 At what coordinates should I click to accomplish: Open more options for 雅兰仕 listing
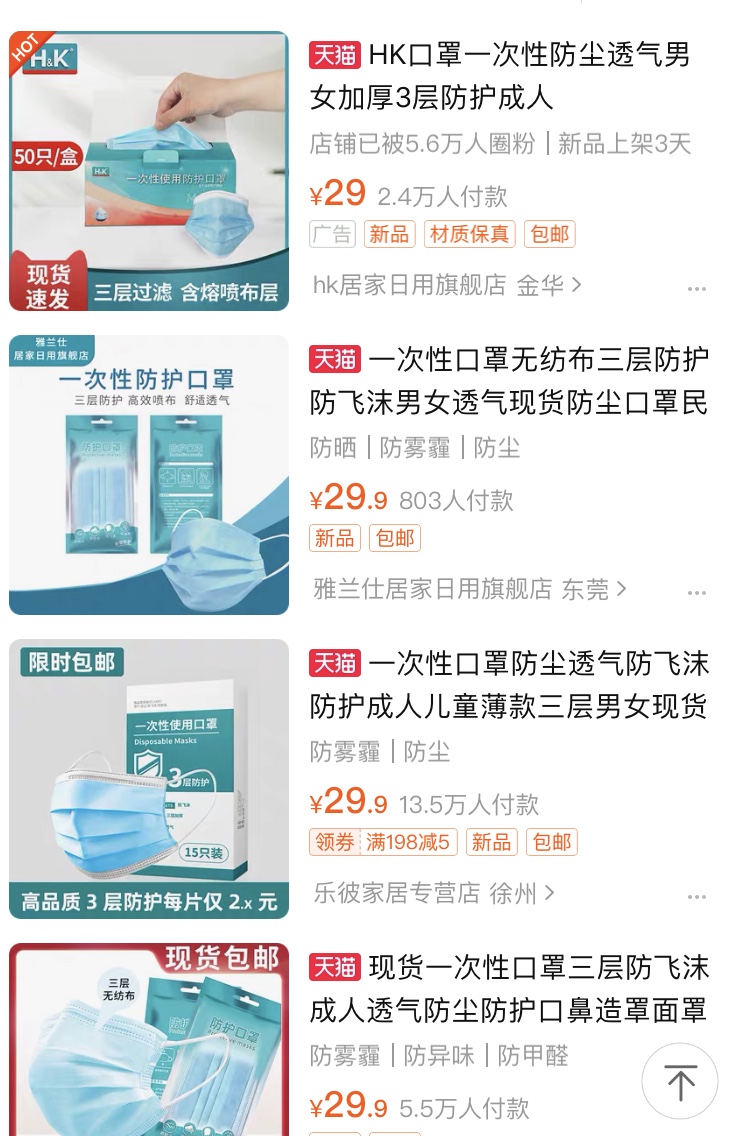(x=697, y=593)
